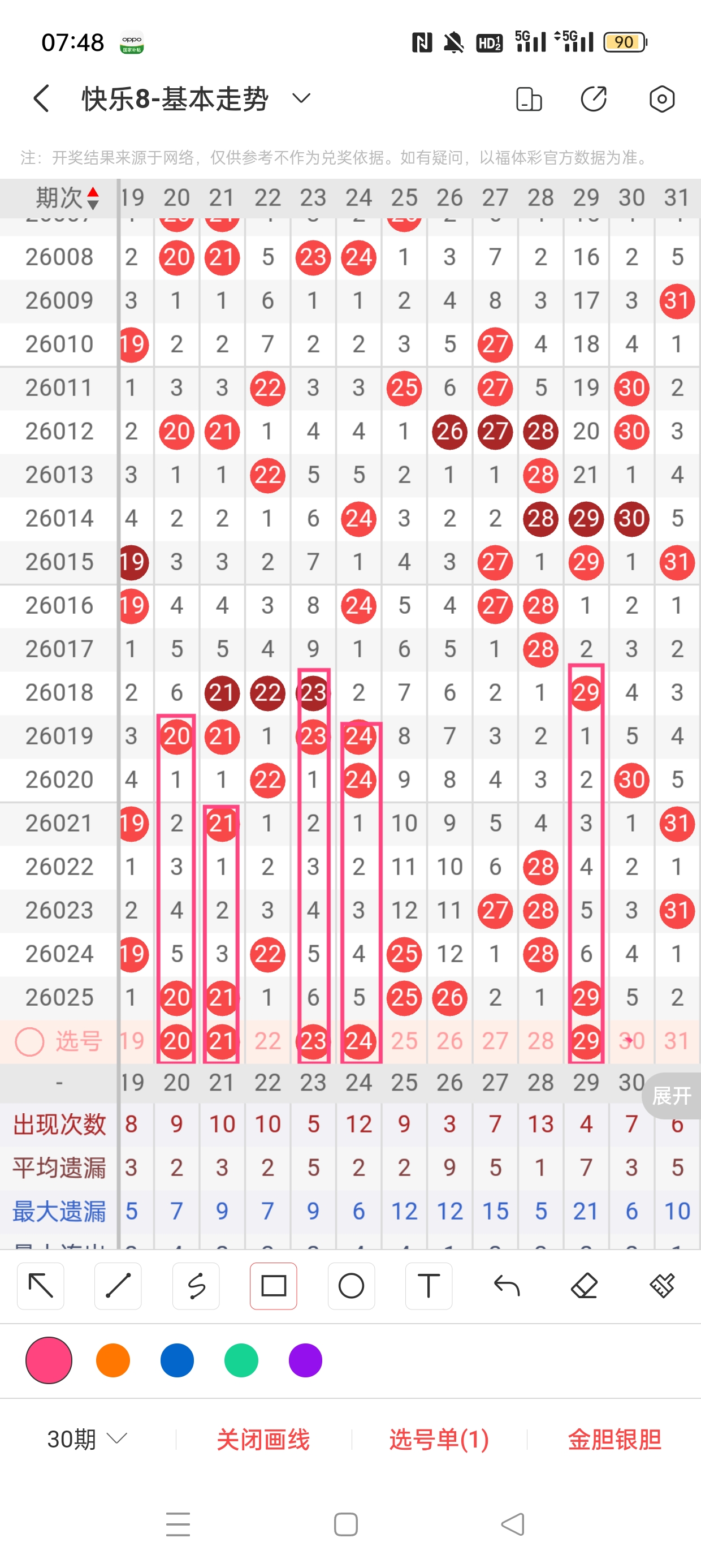
Task: Select the straight line tool
Action: [118, 1286]
